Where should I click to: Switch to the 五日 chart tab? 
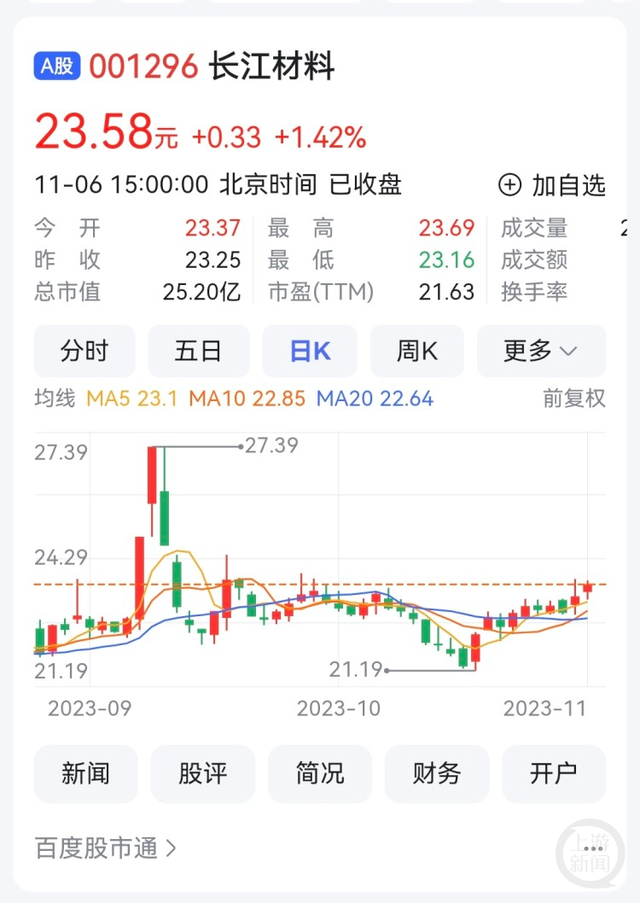point(198,351)
